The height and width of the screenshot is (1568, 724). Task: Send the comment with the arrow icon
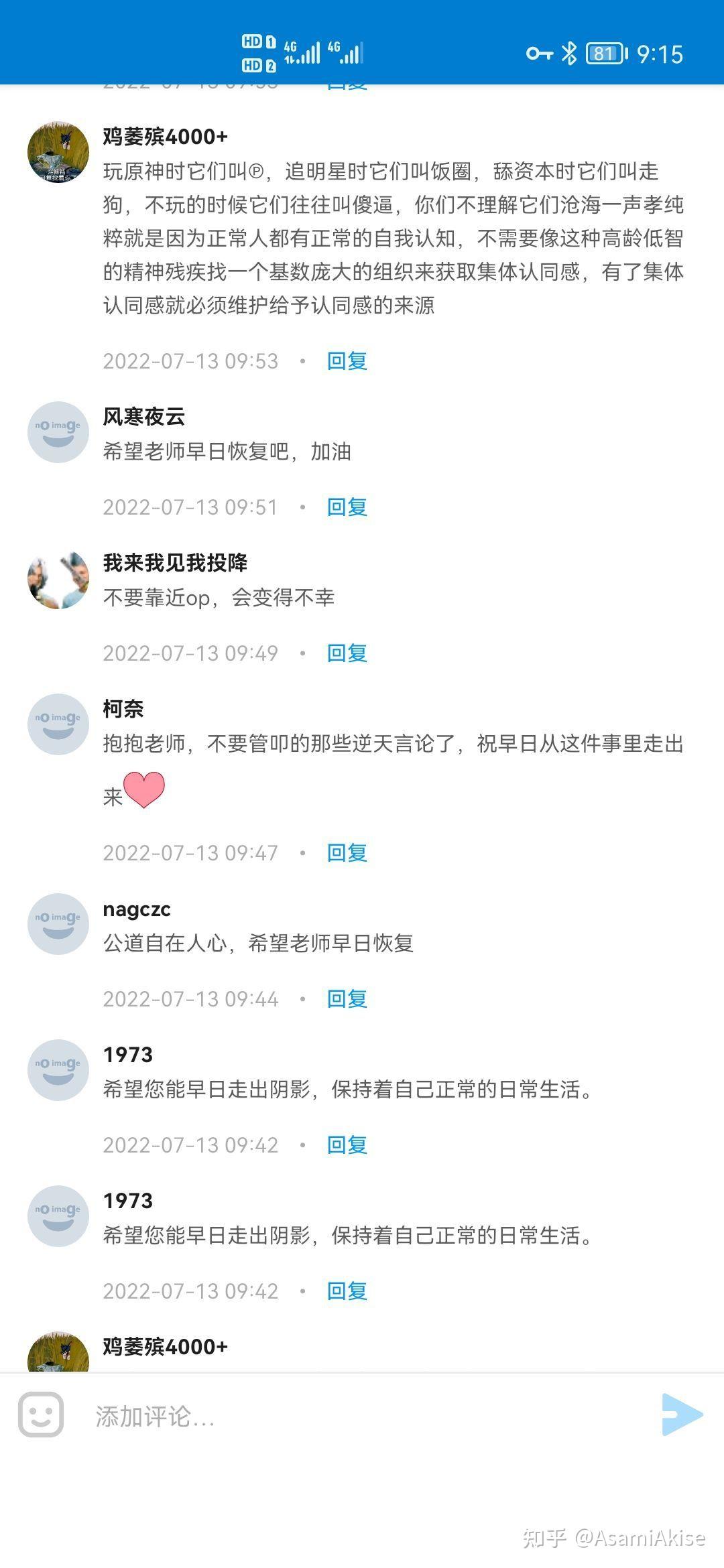point(681,1415)
